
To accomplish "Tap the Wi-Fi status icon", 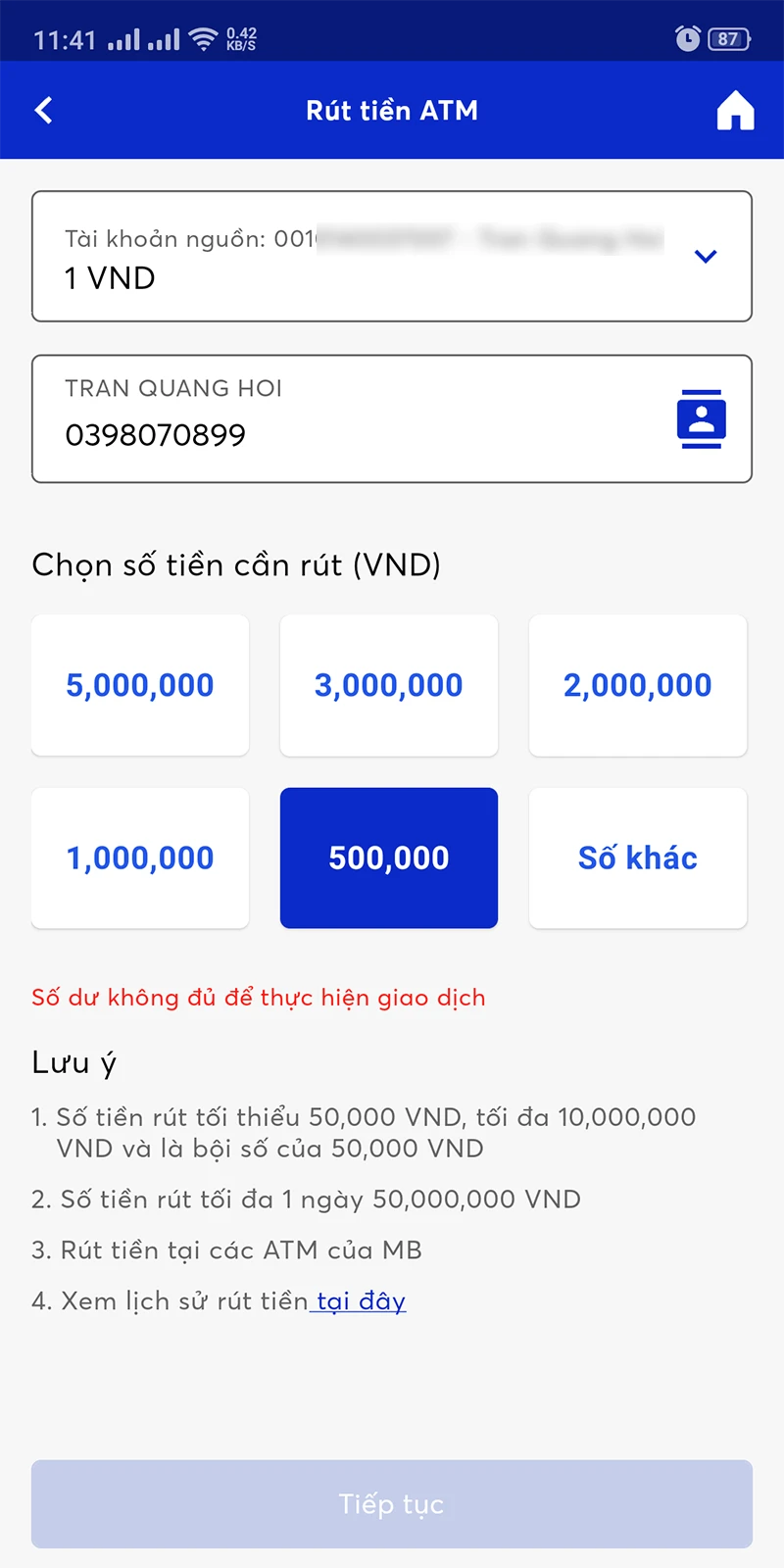I will (x=202, y=37).
